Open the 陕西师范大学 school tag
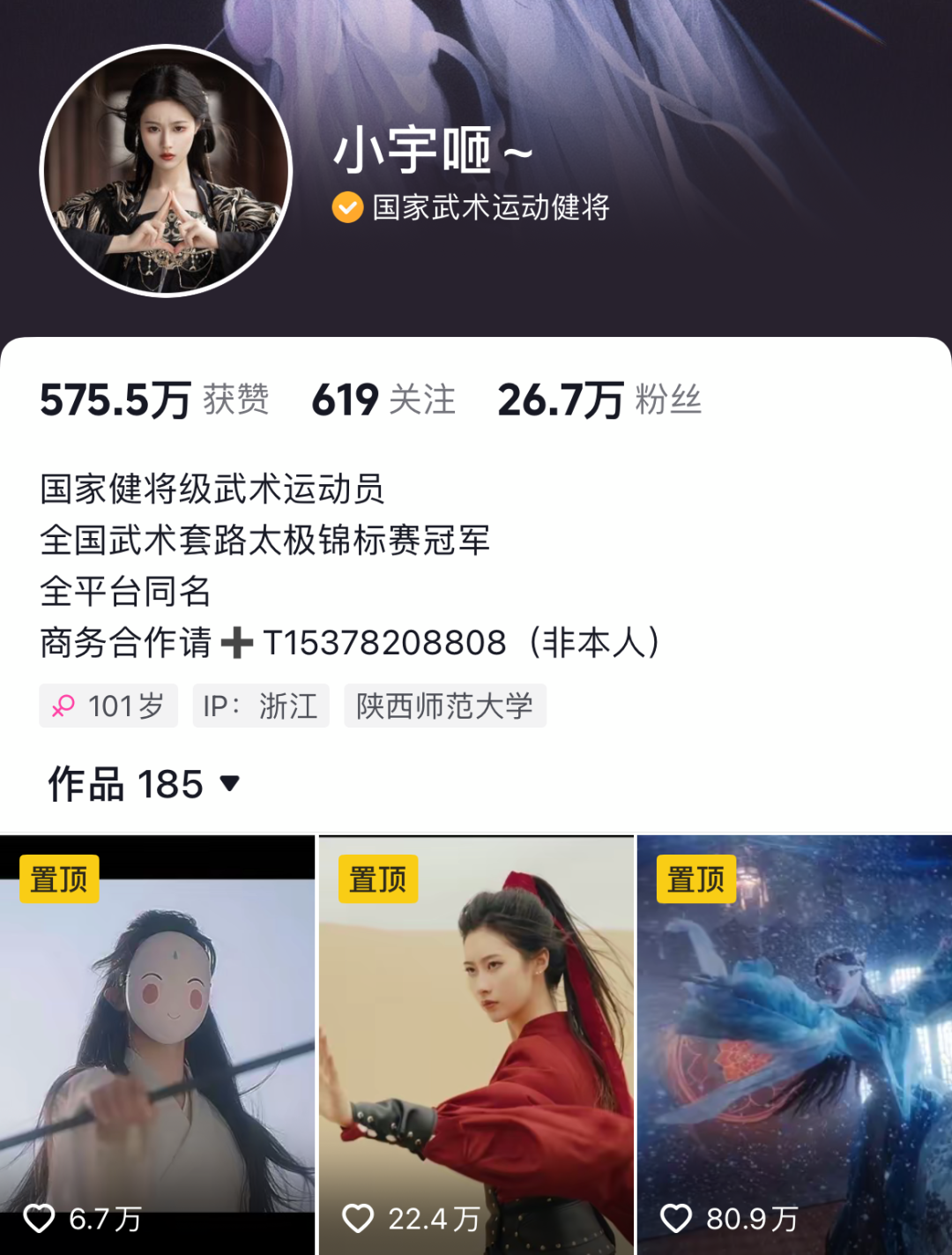 coord(444,706)
